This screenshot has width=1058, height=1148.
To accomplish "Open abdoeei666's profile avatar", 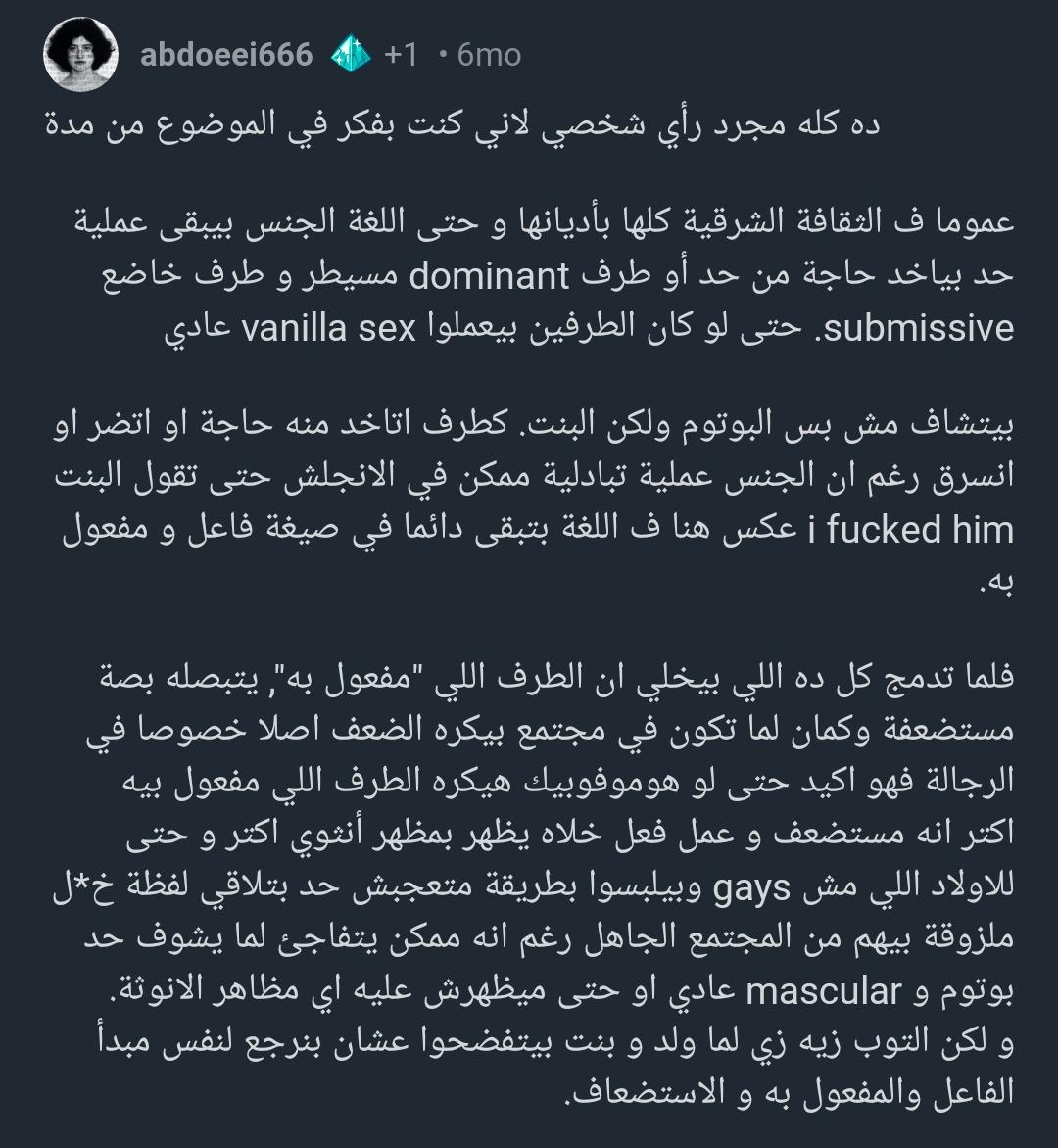I will [80, 55].
